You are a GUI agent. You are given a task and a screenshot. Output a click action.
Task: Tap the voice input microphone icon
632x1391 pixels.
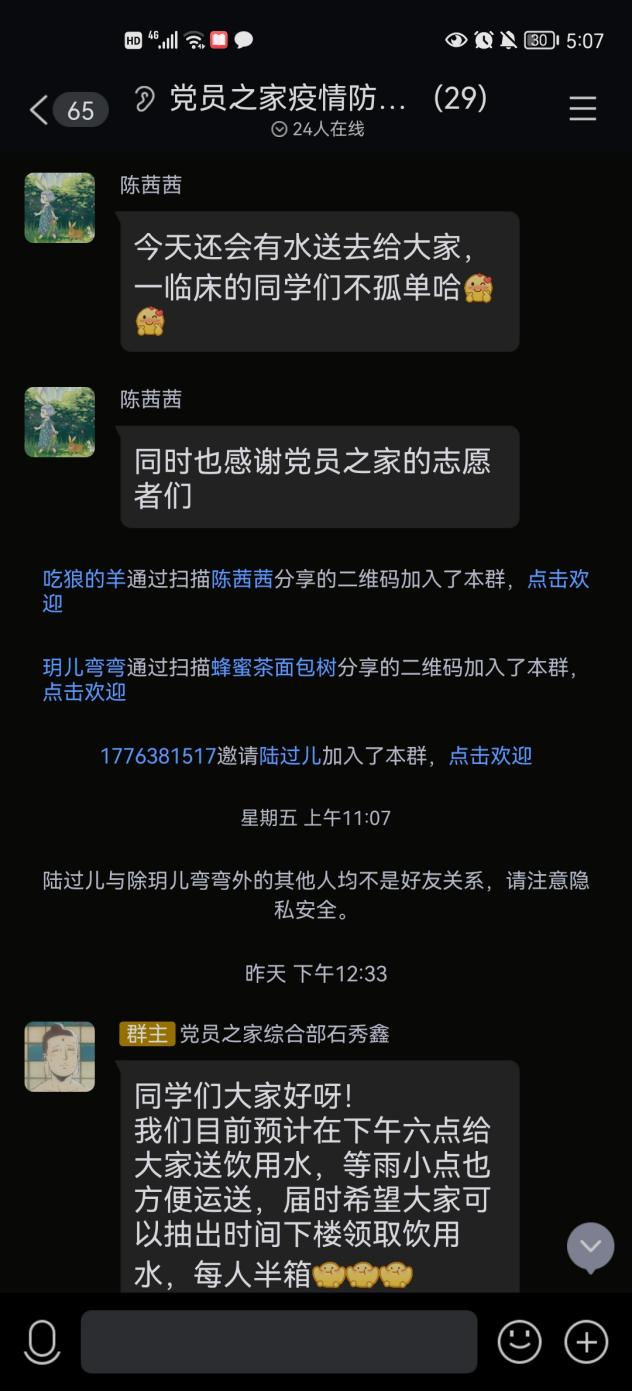tap(42, 1342)
